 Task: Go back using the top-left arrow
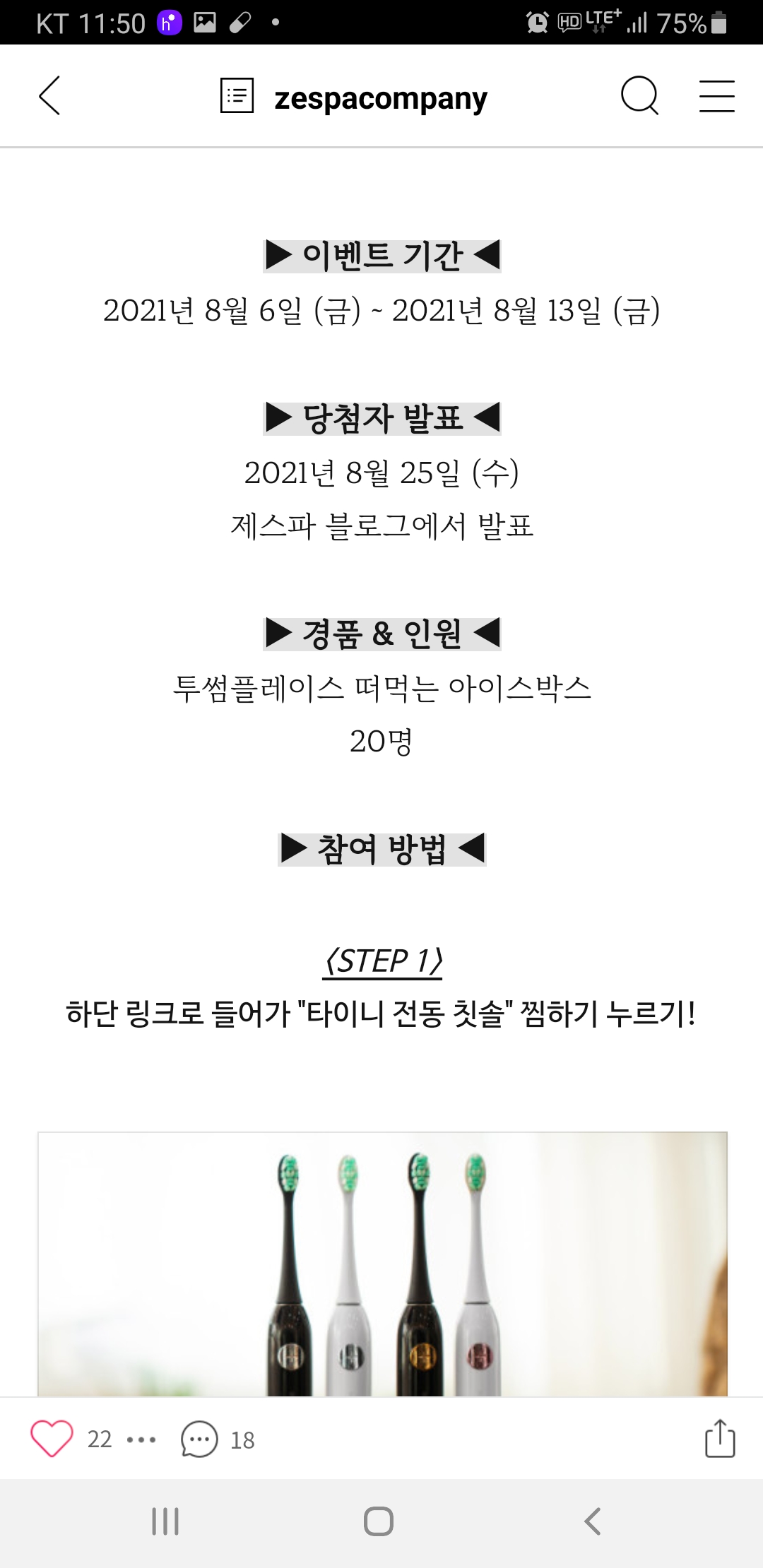(x=49, y=96)
